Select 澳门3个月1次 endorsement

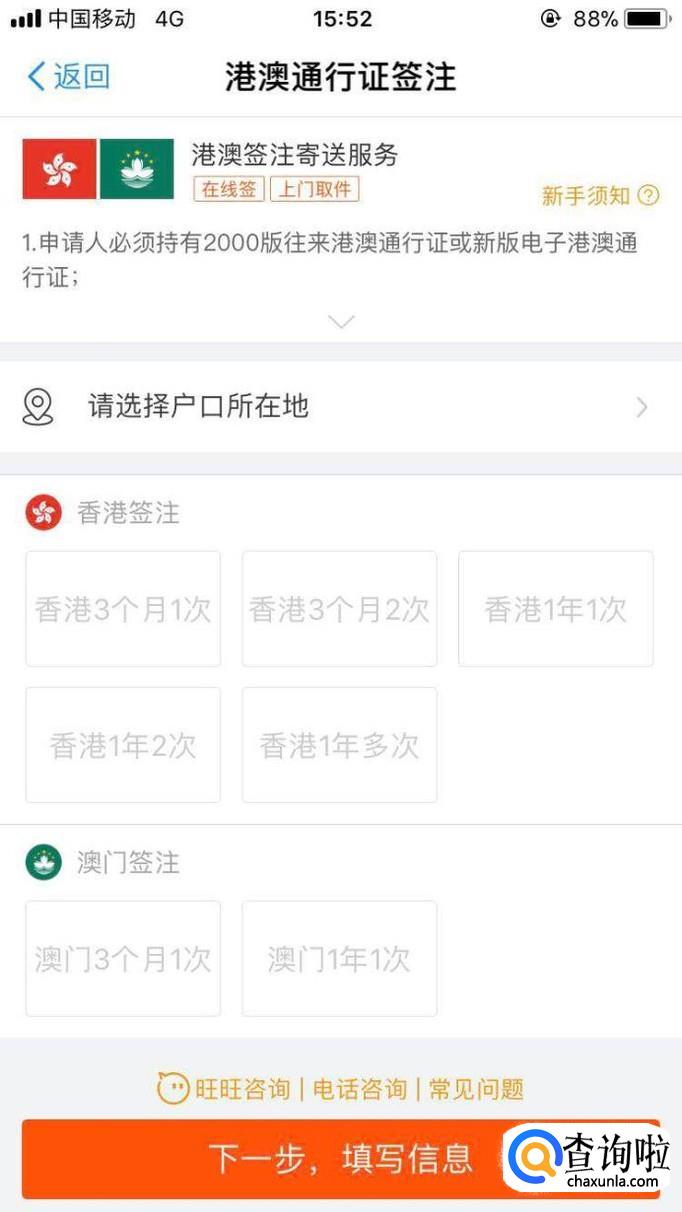(123, 959)
